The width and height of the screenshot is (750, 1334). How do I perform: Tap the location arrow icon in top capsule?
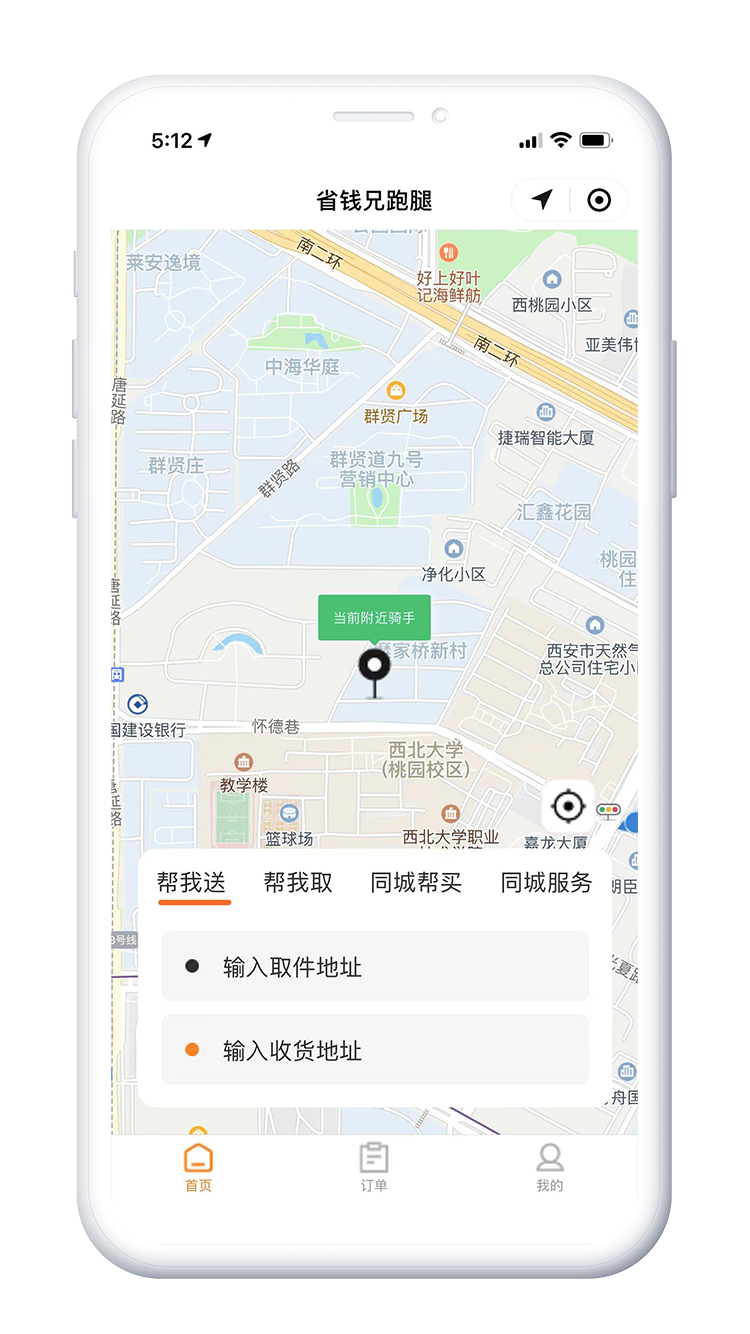click(x=542, y=200)
